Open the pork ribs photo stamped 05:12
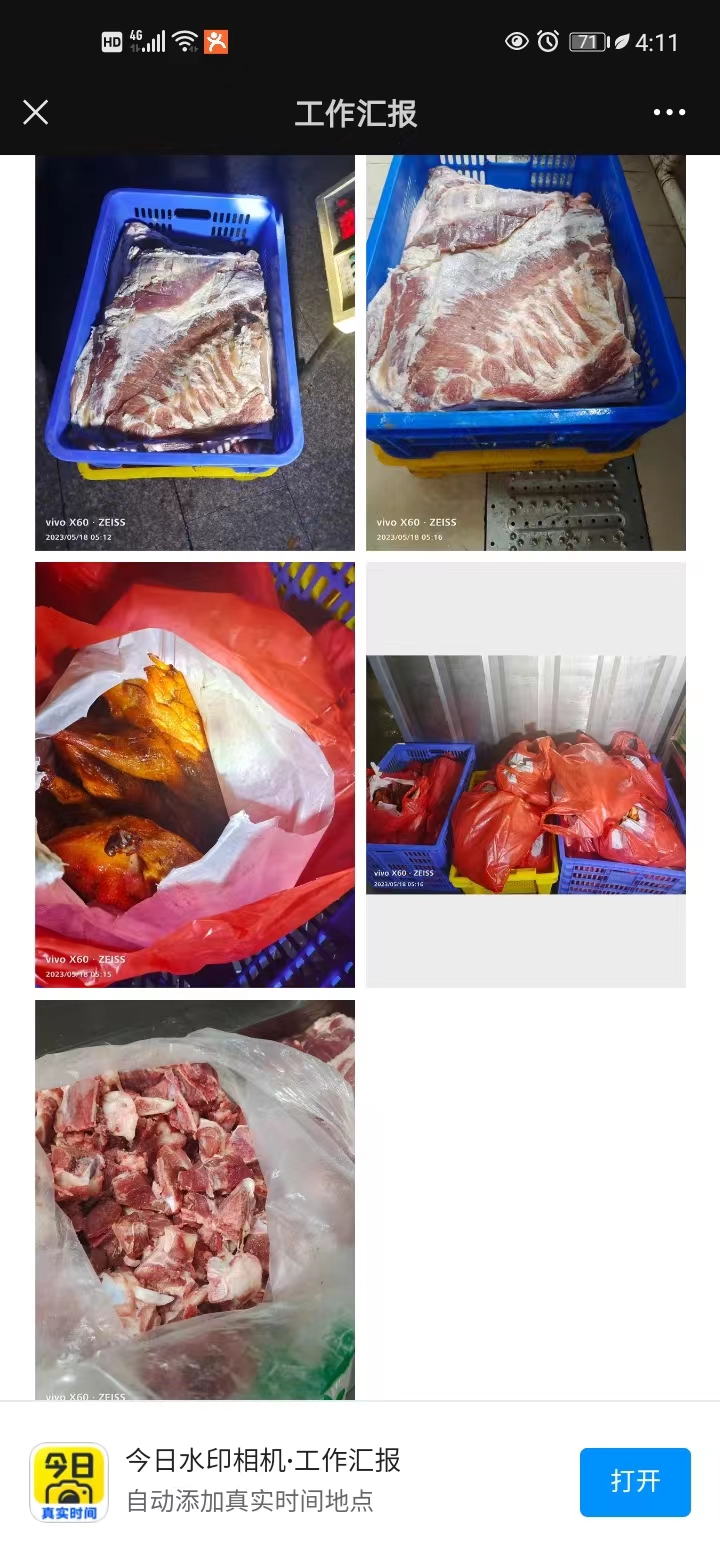 pyautogui.click(x=195, y=352)
